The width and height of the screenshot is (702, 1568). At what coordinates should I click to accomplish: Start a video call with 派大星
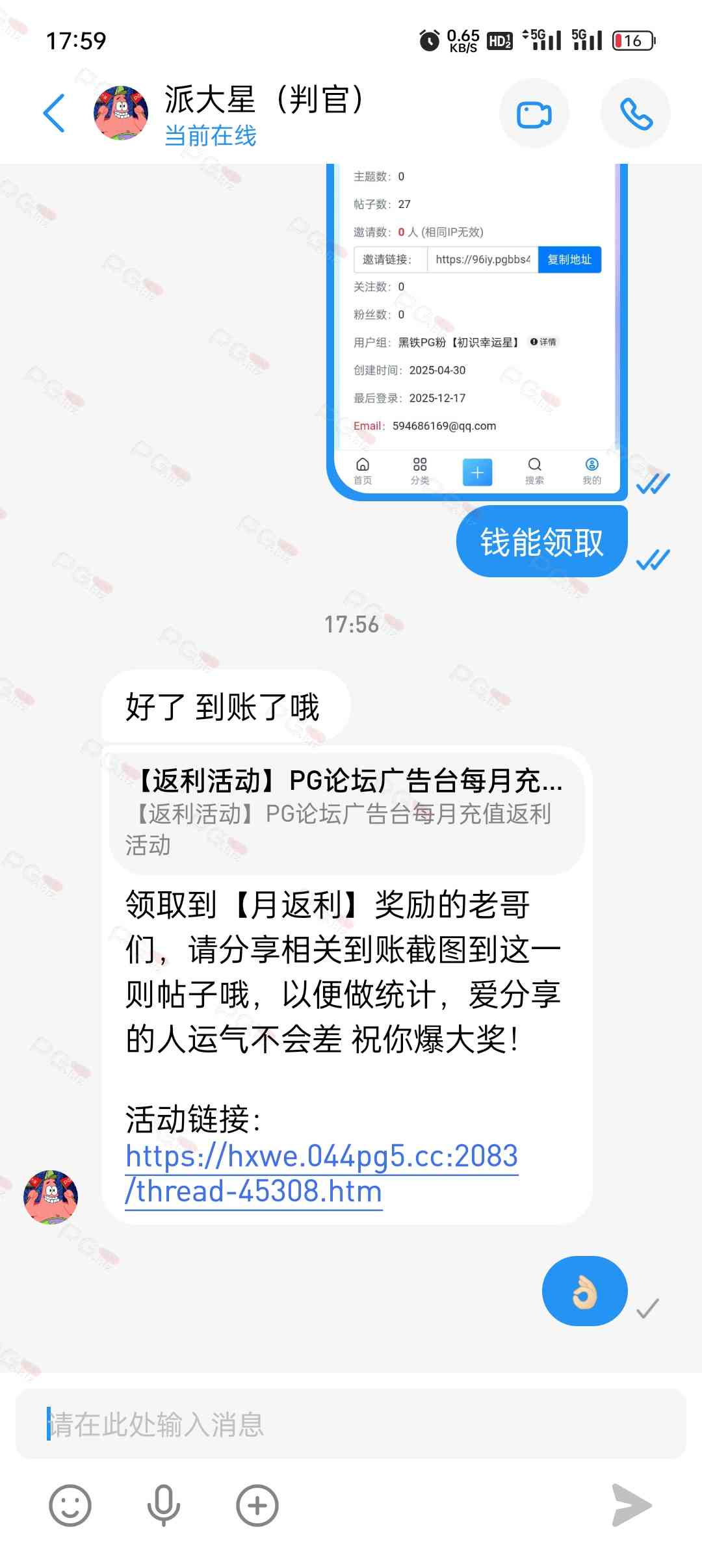coord(534,114)
